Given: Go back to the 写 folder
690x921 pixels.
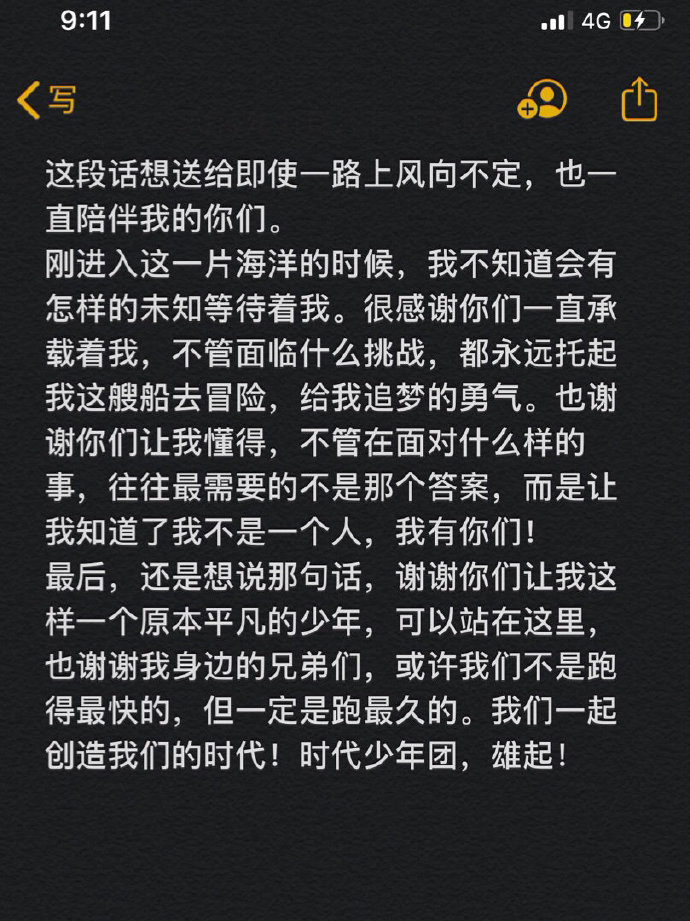Looking at the screenshot, I should point(47,100).
